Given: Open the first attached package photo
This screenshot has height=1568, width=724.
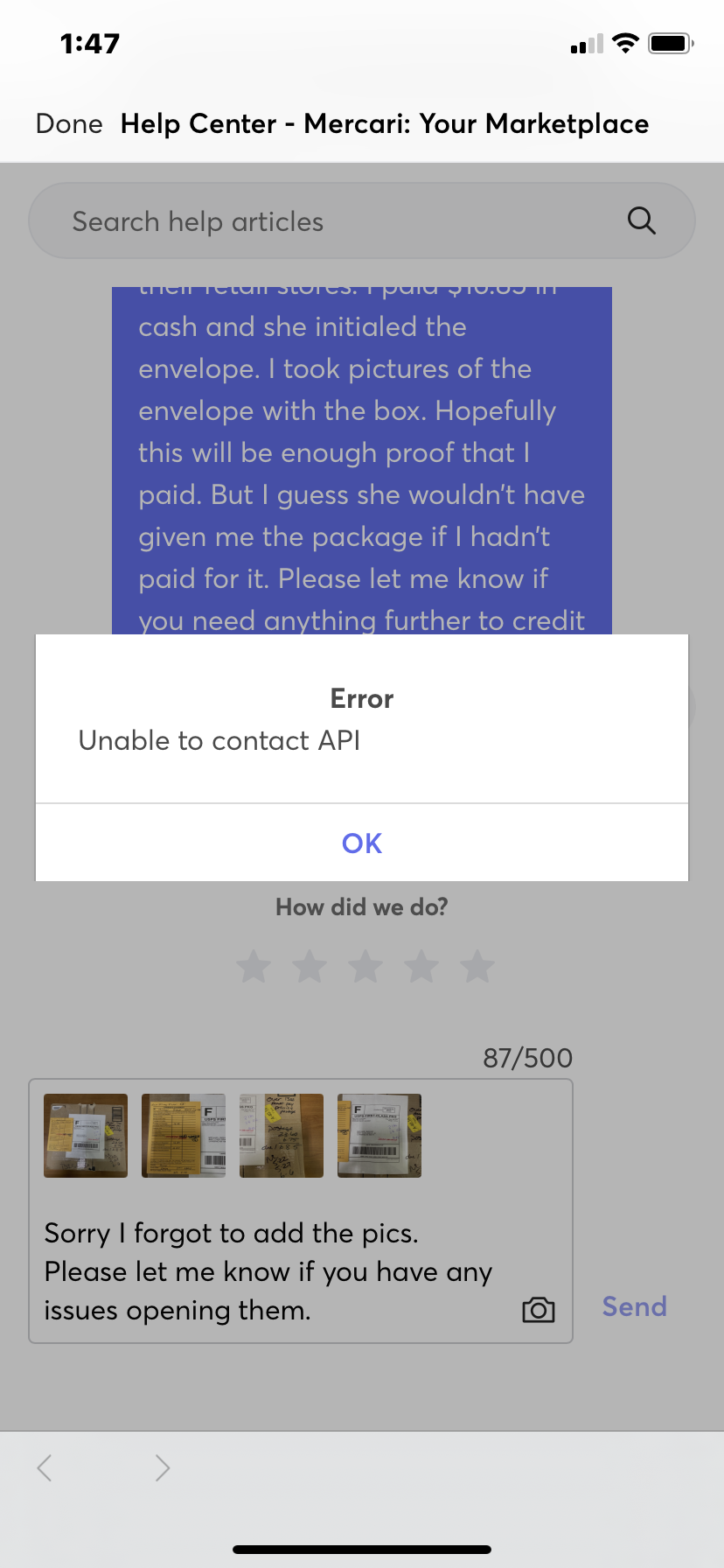Looking at the screenshot, I should coord(86,1135).
